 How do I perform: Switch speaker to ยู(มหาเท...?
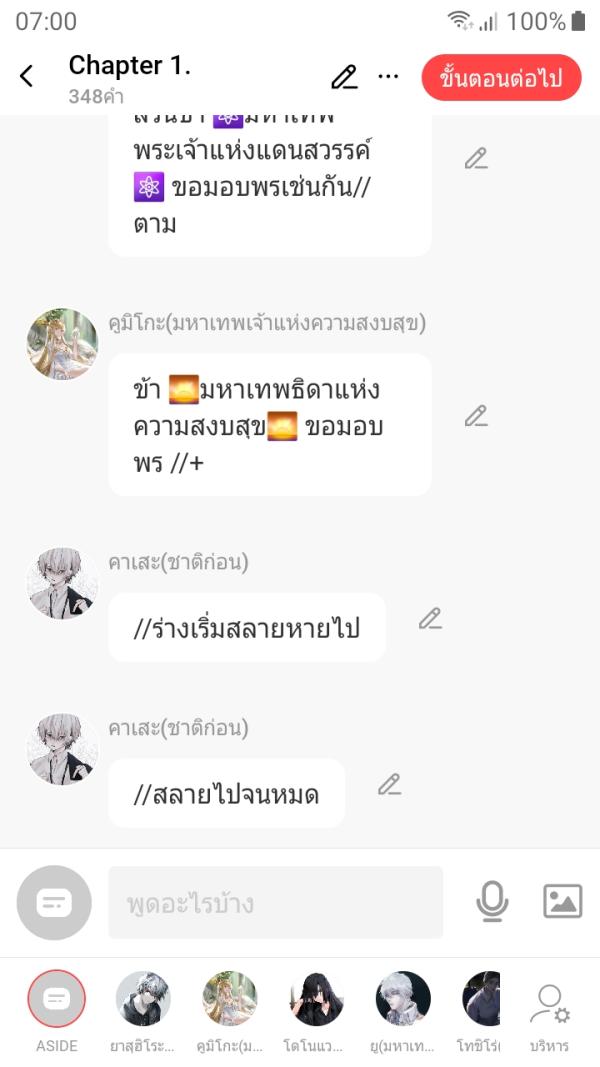[x=403, y=1008]
